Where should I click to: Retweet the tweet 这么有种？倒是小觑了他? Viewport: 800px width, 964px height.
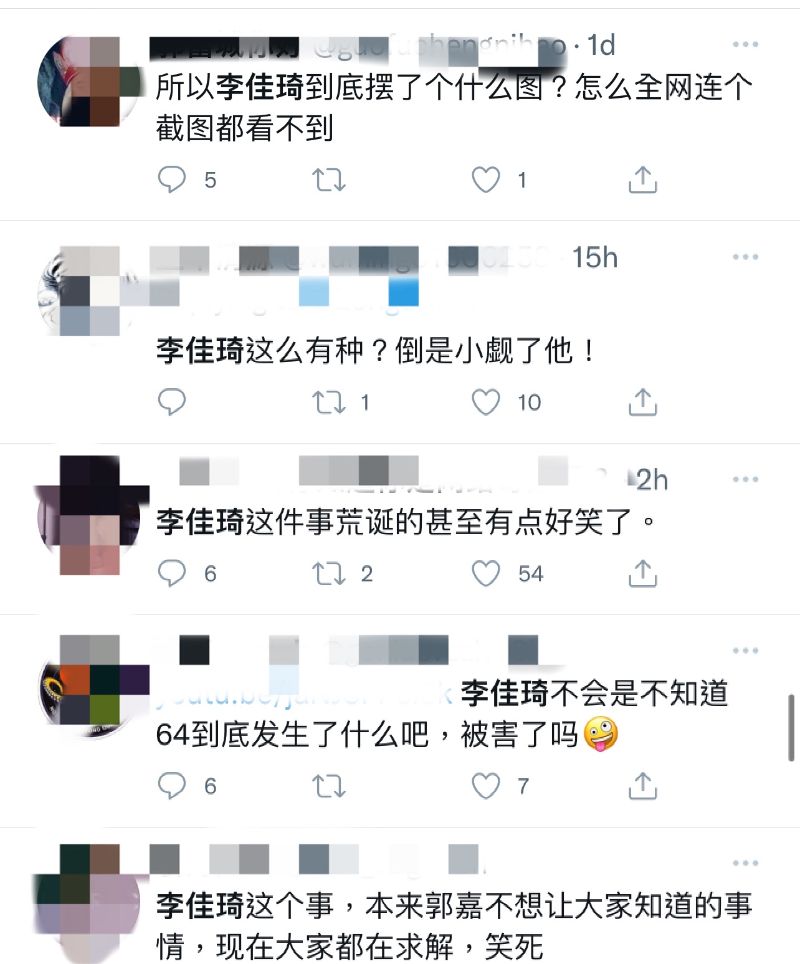329,402
